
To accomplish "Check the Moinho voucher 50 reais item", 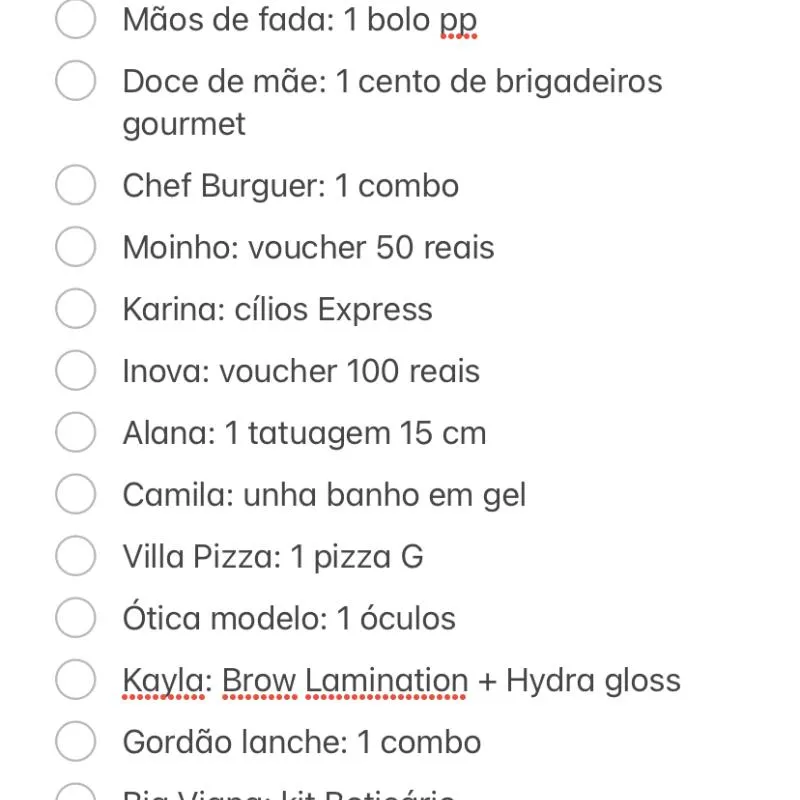I will (75, 247).
